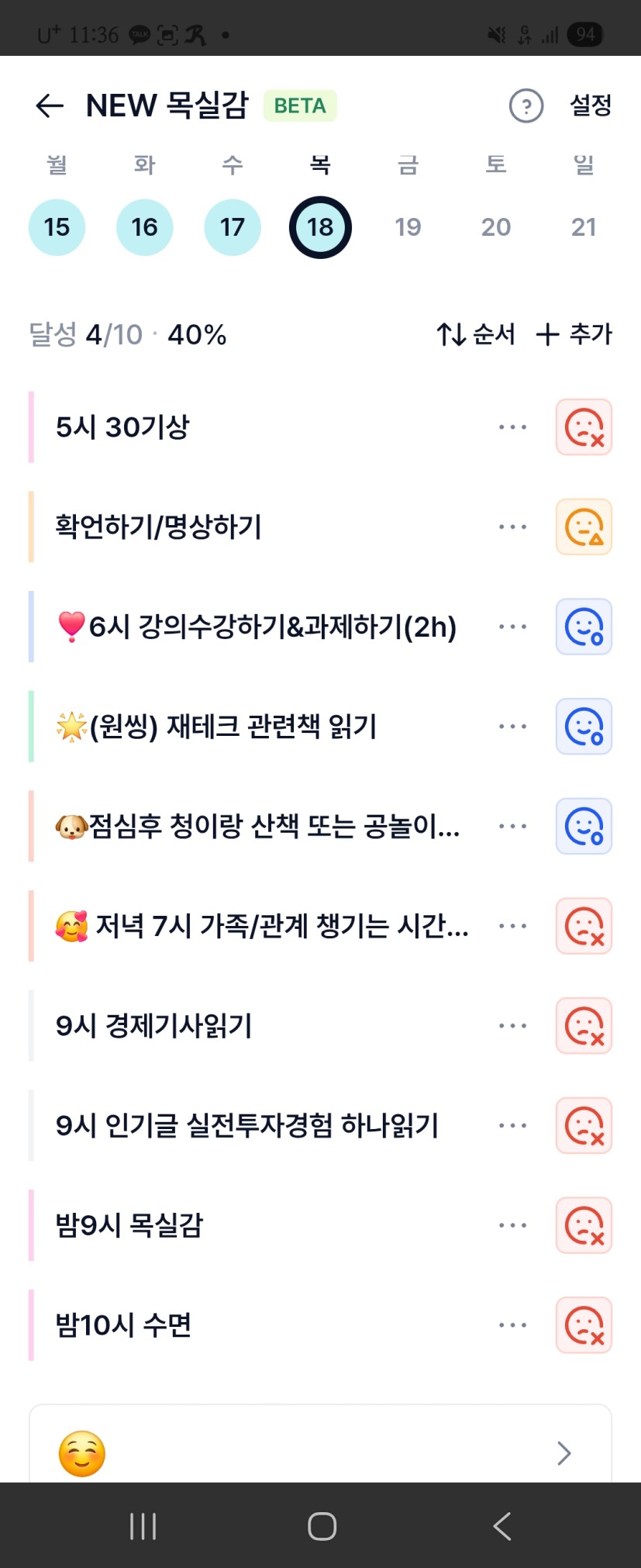Open more options for 점심후 청이랑 산책
This screenshot has width=641, height=1568.
click(x=512, y=827)
